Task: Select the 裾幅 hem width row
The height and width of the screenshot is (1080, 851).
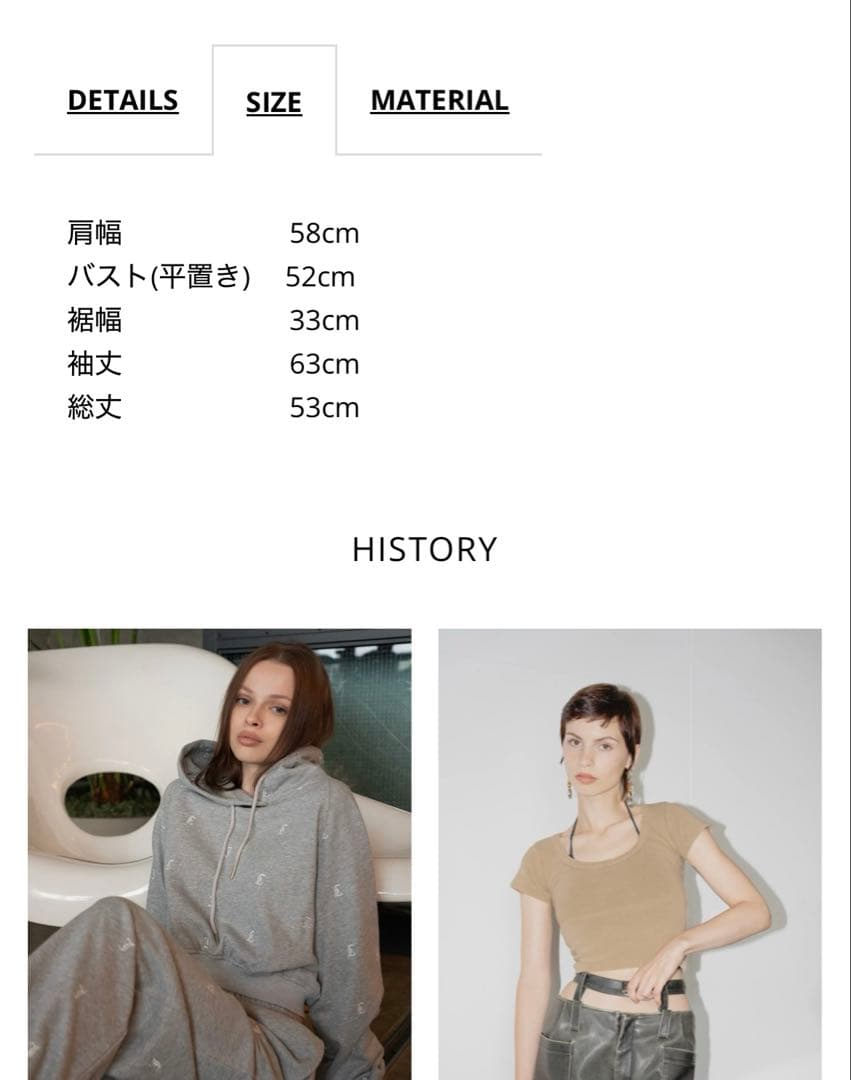Action: (97, 320)
